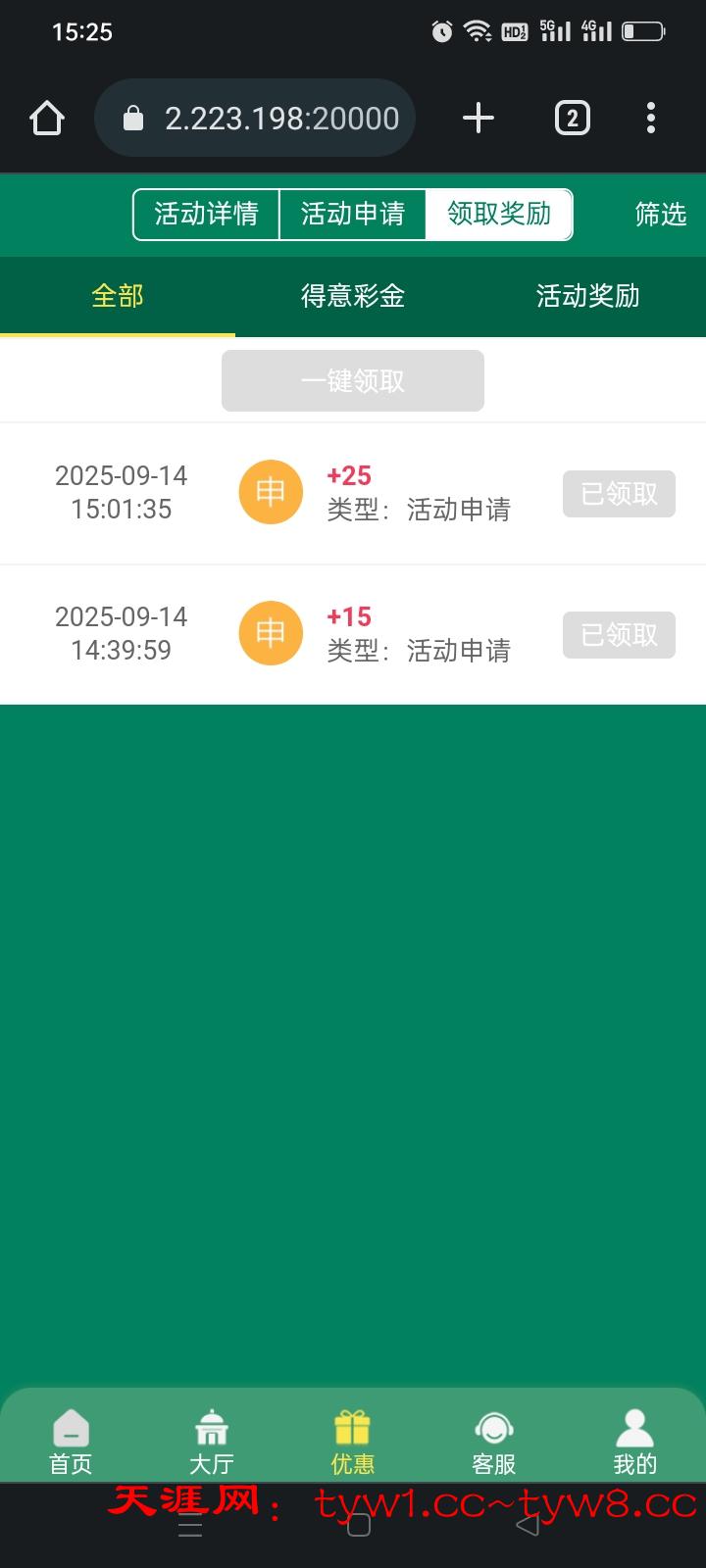Open the 大厅 lobby tab
The image size is (706, 1568).
212,1442
